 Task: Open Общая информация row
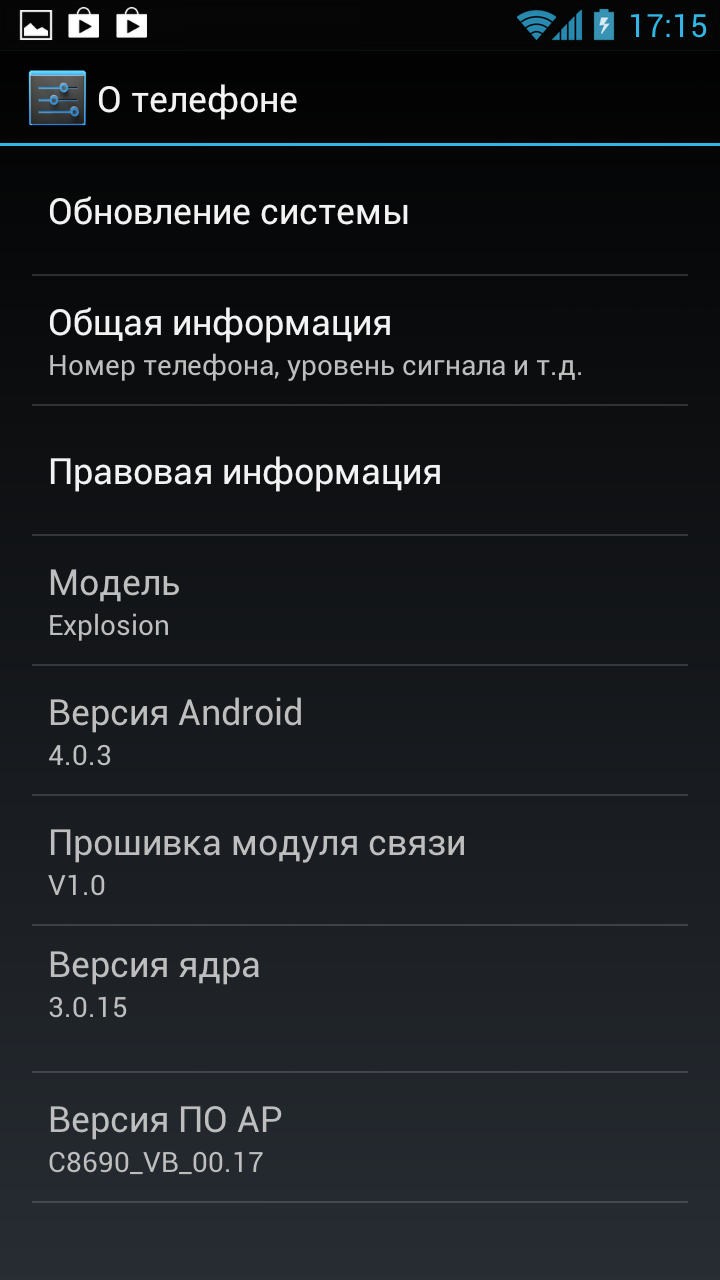tap(360, 341)
